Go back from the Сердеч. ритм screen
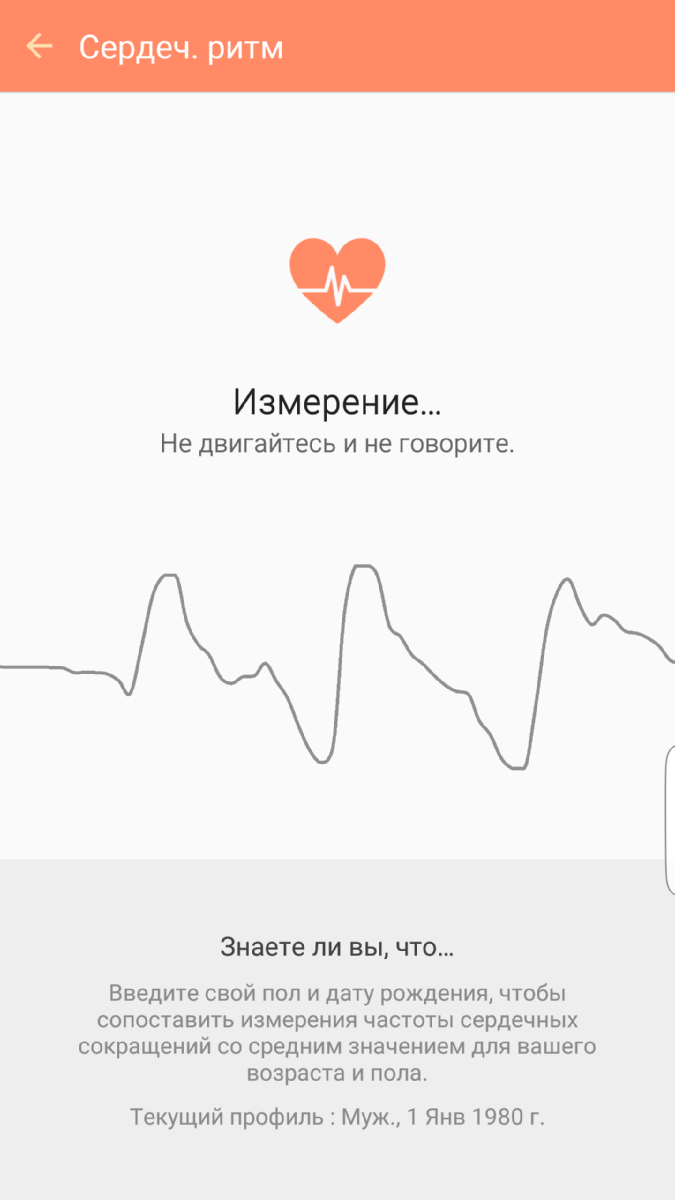The height and width of the screenshot is (1200, 675). coord(39,46)
